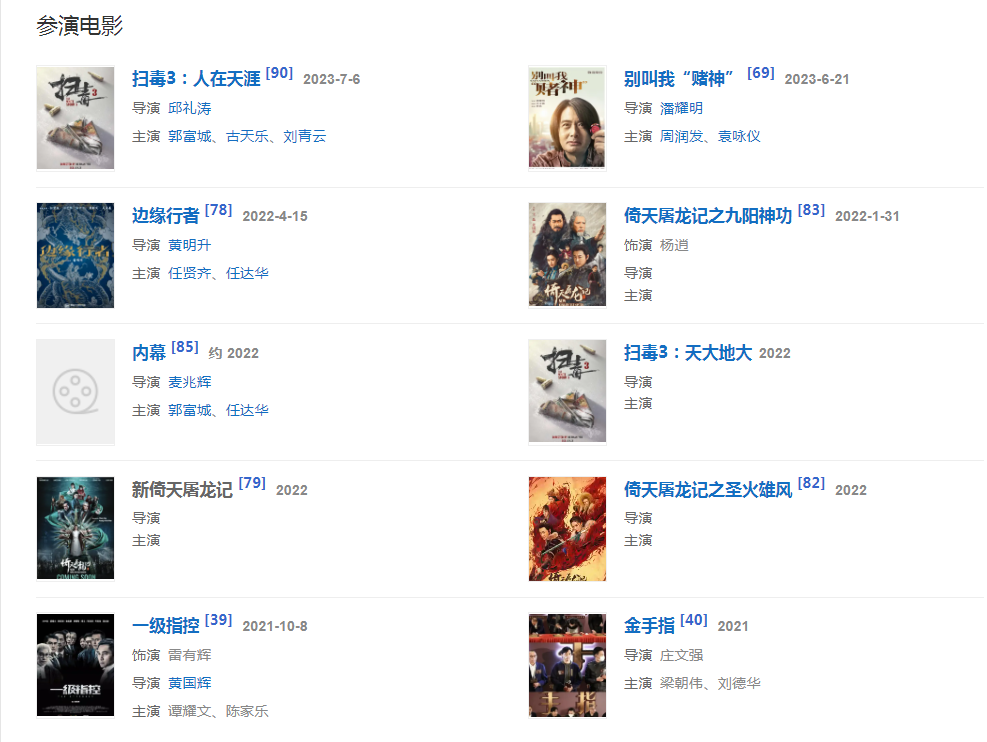
Task: Open the 一级指控 movie link
Action: coord(165,626)
